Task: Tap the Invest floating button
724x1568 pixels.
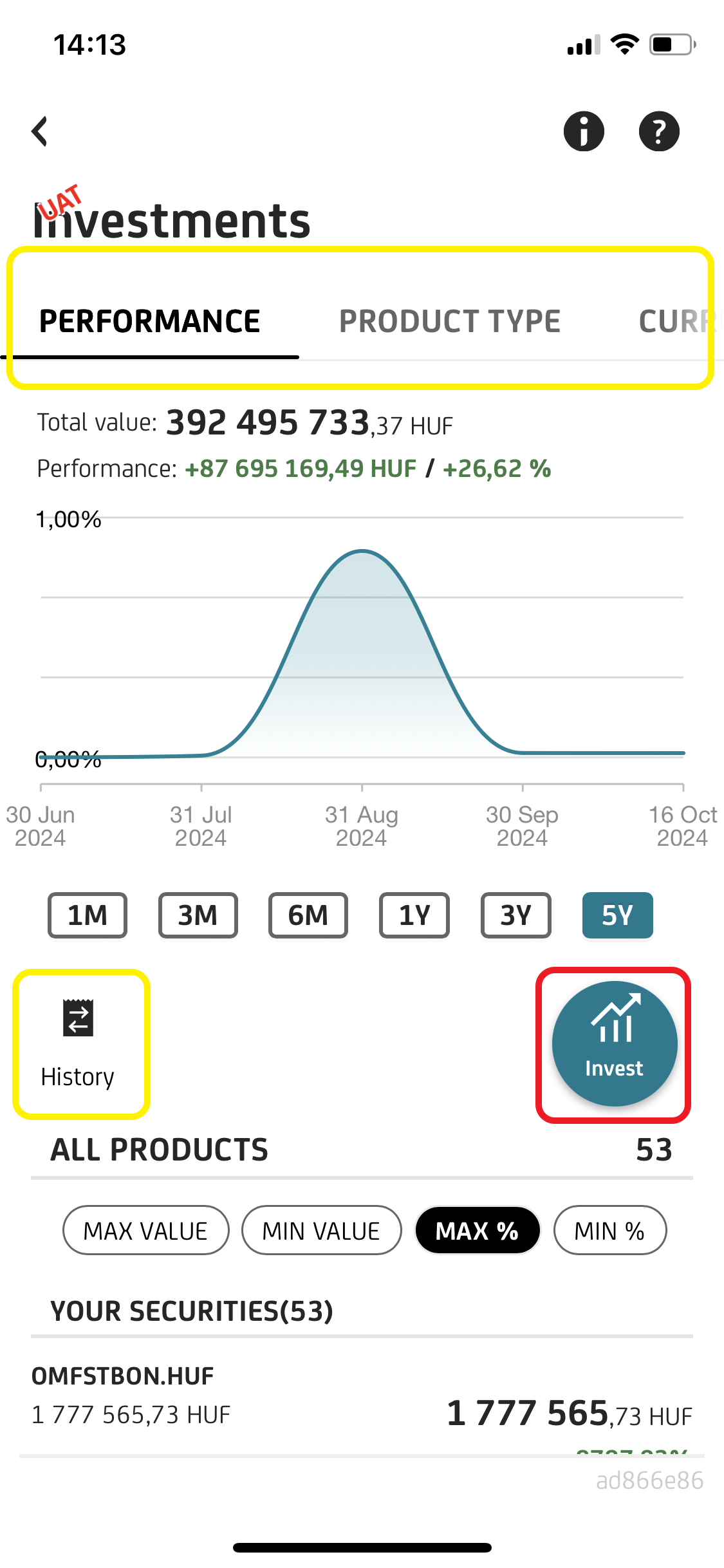Action: point(614,1043)
